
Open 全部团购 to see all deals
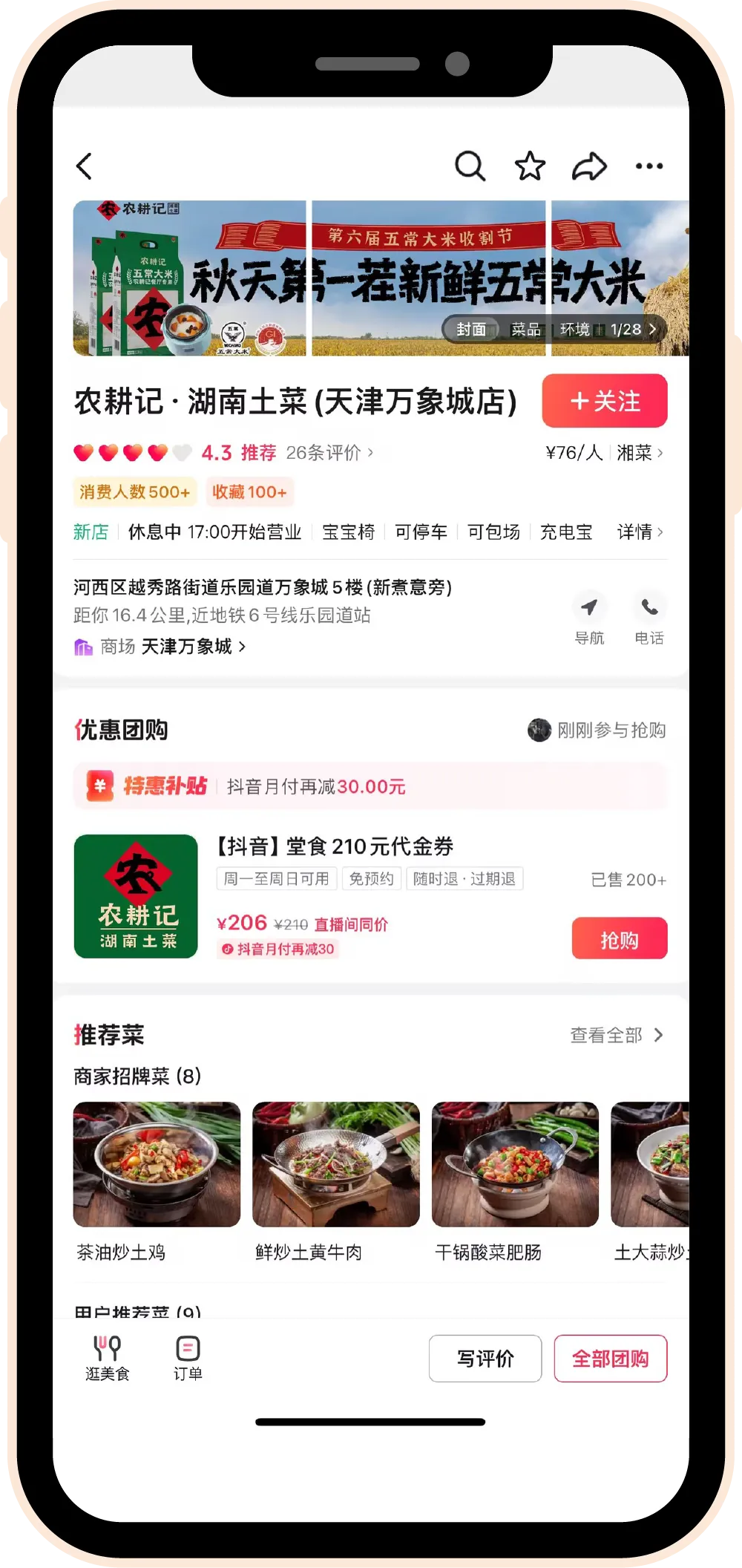point(610,1359)
